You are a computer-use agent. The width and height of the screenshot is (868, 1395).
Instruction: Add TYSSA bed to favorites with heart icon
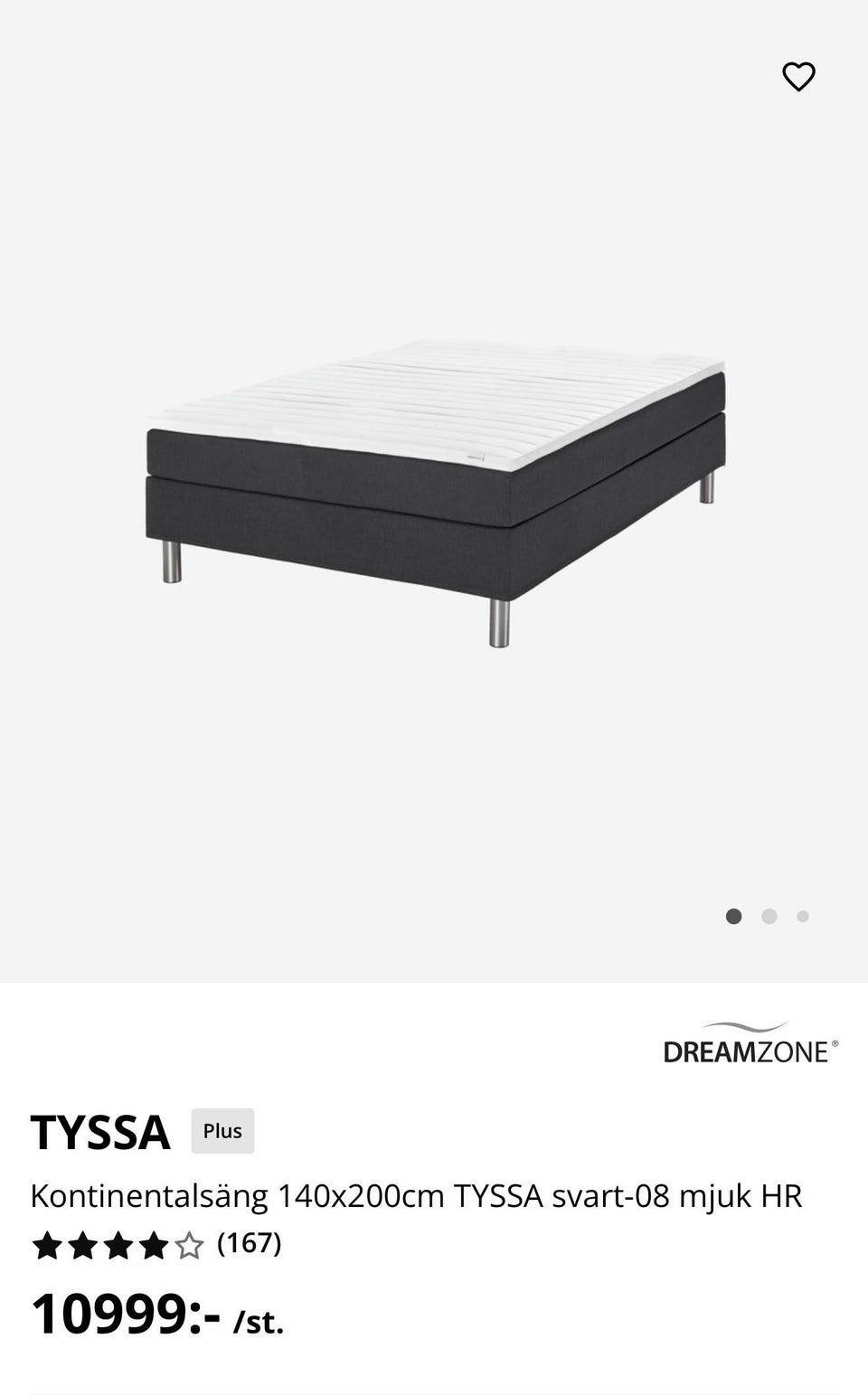click(x=798, y=77)
